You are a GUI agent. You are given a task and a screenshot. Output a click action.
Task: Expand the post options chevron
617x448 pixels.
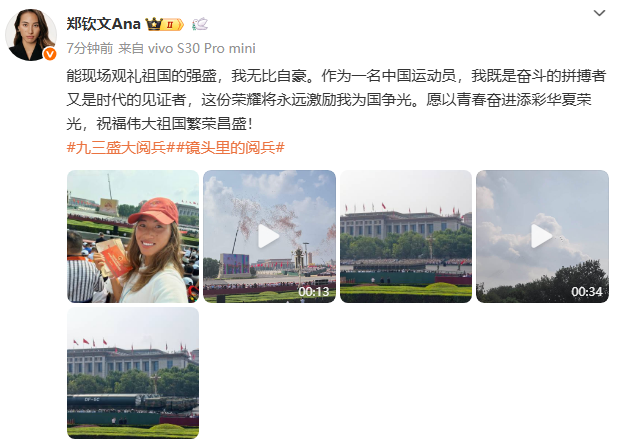pyautogui.click(x=598, y=13)
